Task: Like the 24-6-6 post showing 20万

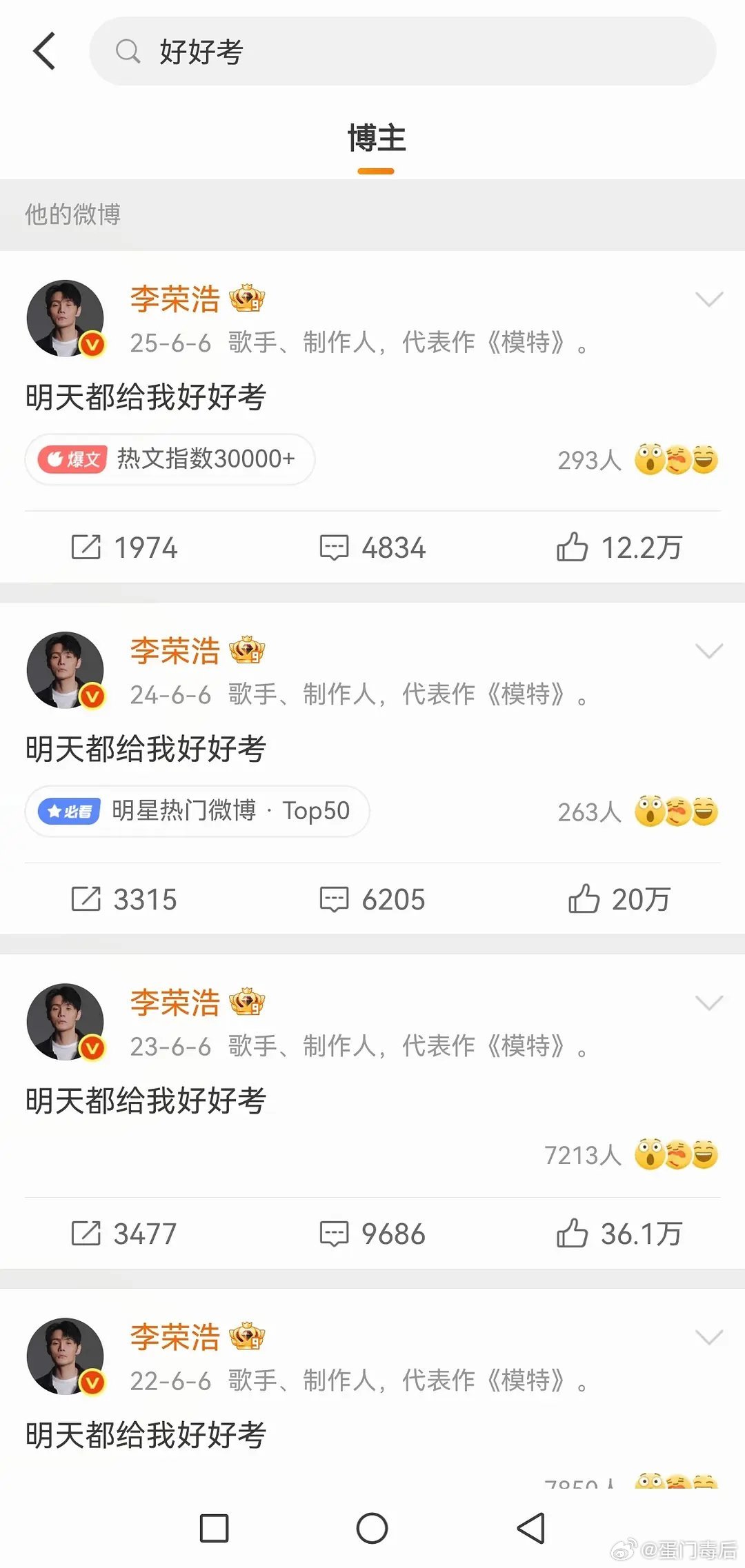Action: point(586,898)
